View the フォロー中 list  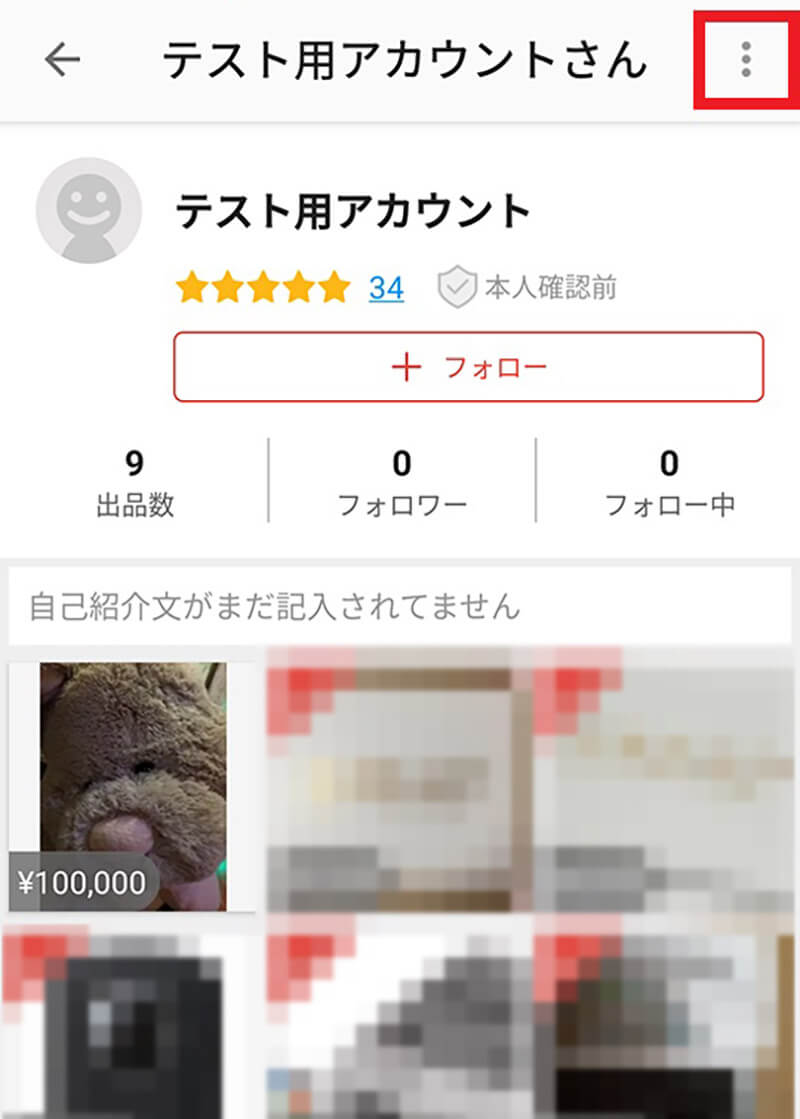[x=669, y=482]
